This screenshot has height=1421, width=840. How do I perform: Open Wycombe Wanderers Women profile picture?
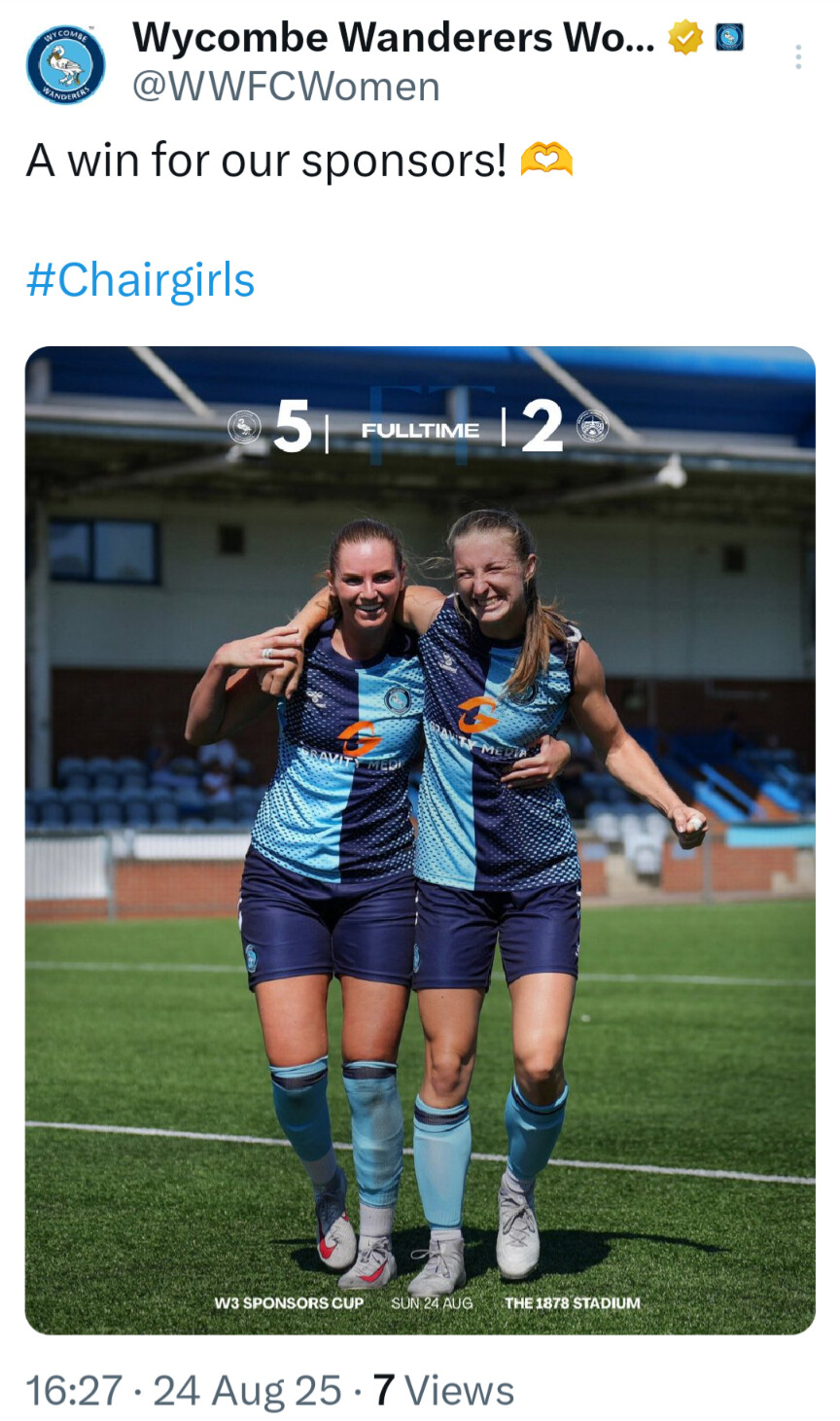(65, 64)
